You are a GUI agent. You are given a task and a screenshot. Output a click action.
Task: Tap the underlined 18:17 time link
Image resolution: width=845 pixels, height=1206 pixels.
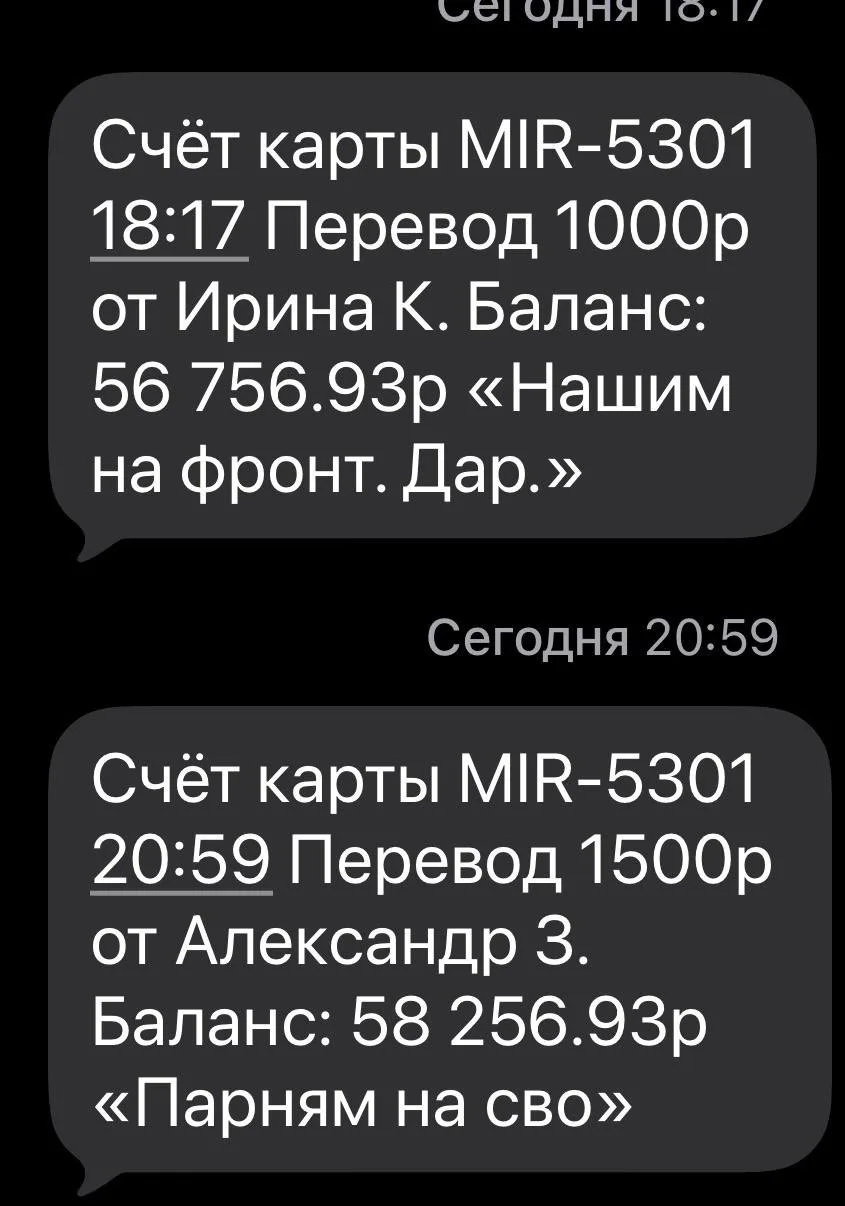pos(170,234)
